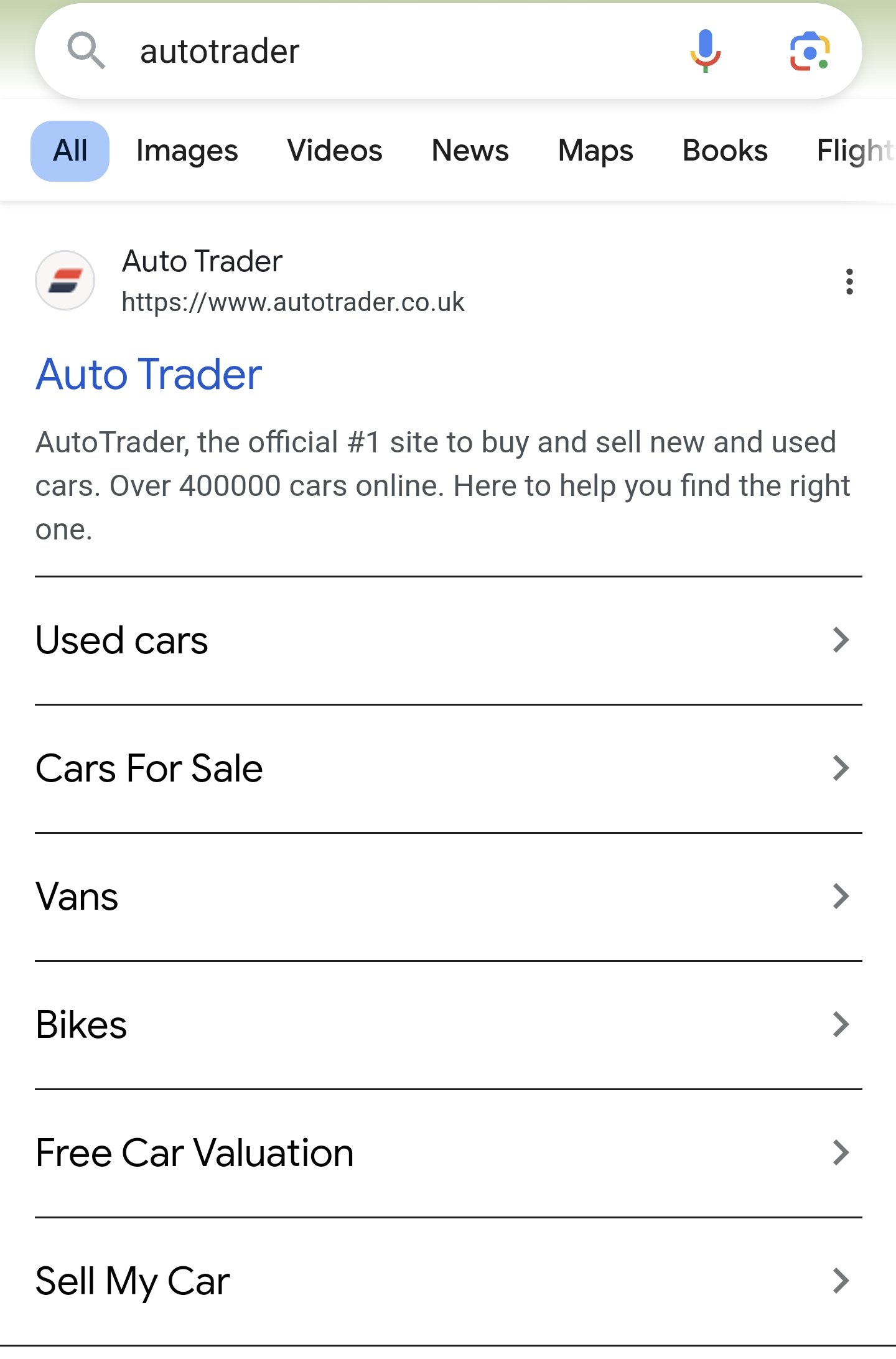Expand the Vans sitelink chevron
The image size is (896, 1359).
pos(840,897)
